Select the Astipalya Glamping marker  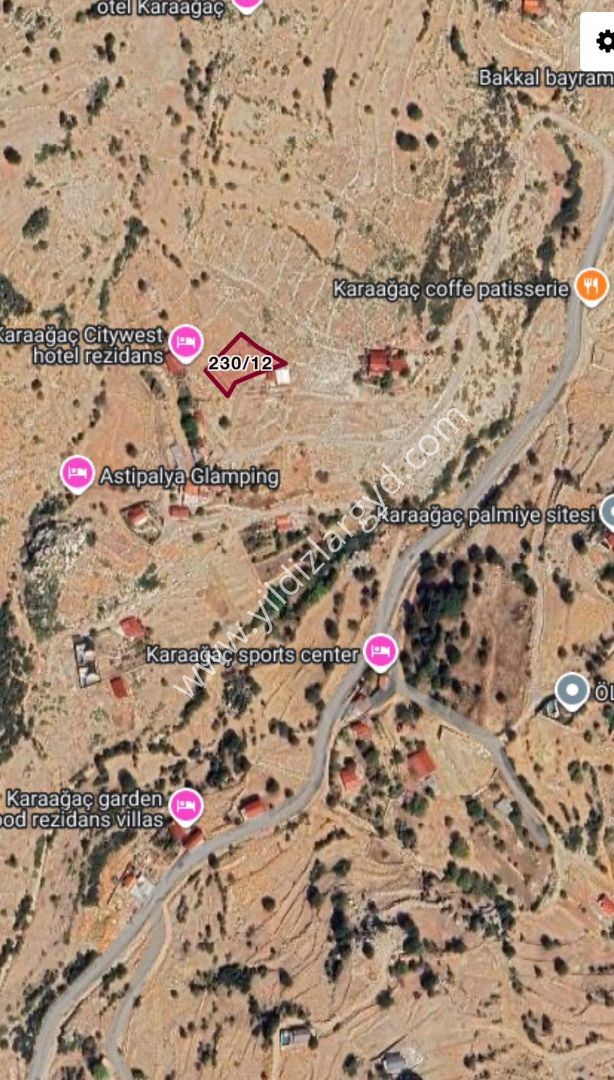point(77,474)
